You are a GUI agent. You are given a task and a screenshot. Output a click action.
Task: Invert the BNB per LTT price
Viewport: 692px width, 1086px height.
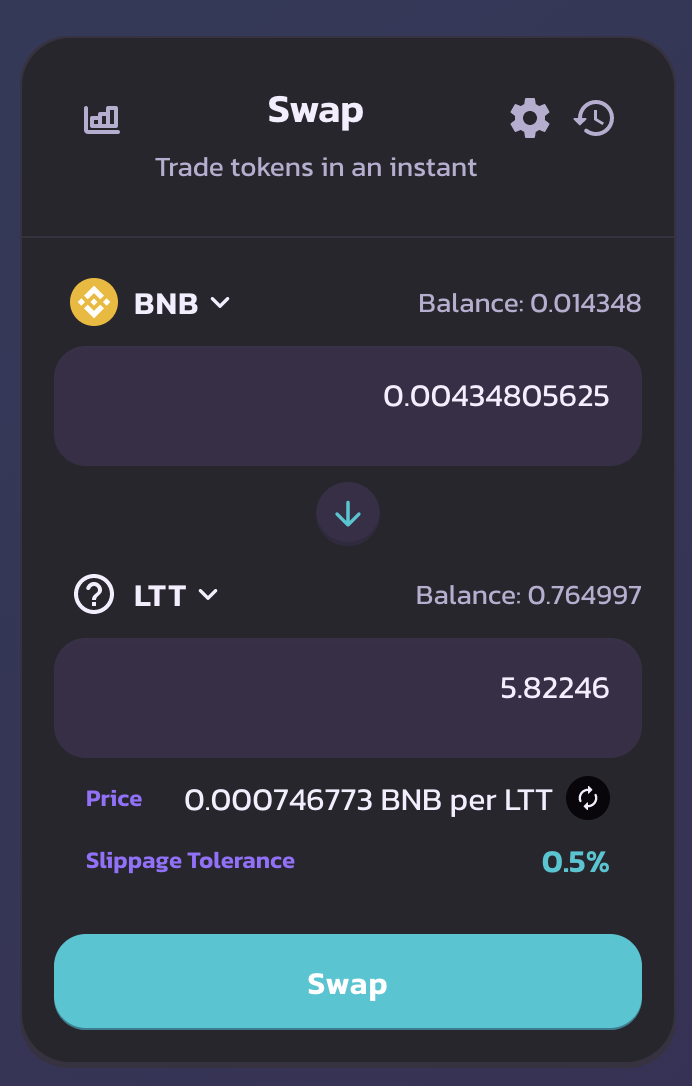pyautogui.click(x=588, y=798)
